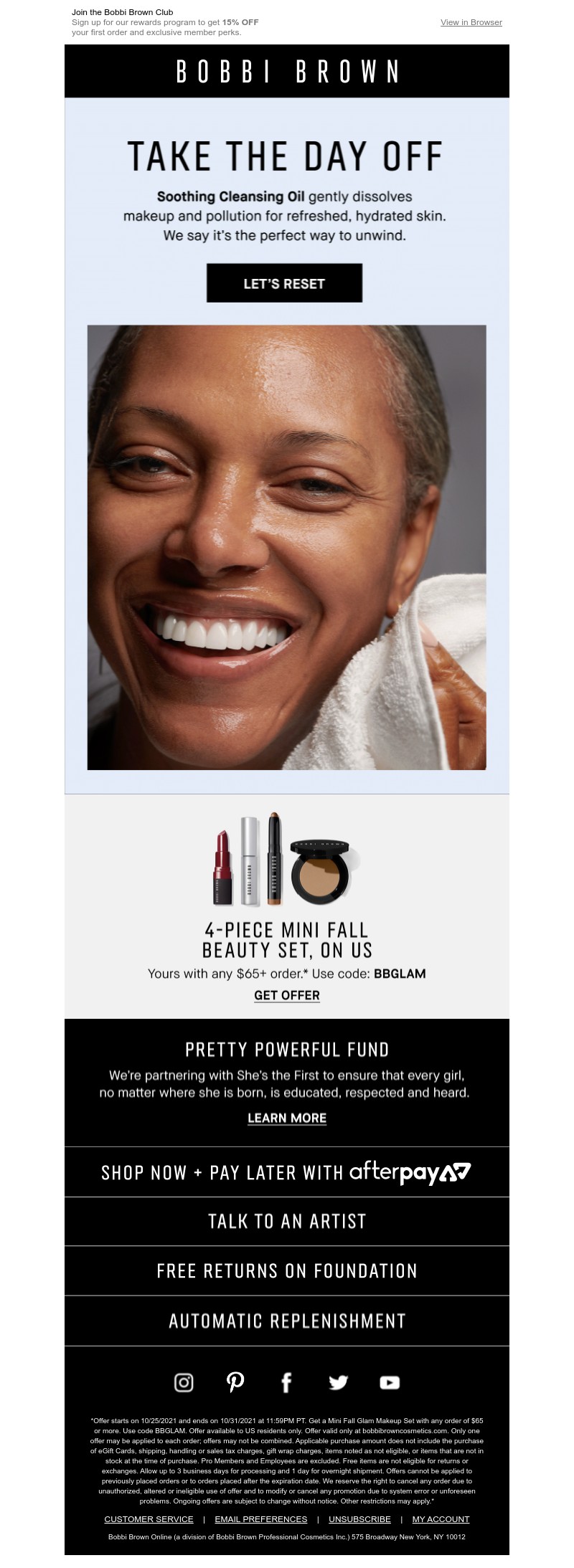Open the Facebook icon
This screenshot has width=574, height=1568.
[286, 1382]
